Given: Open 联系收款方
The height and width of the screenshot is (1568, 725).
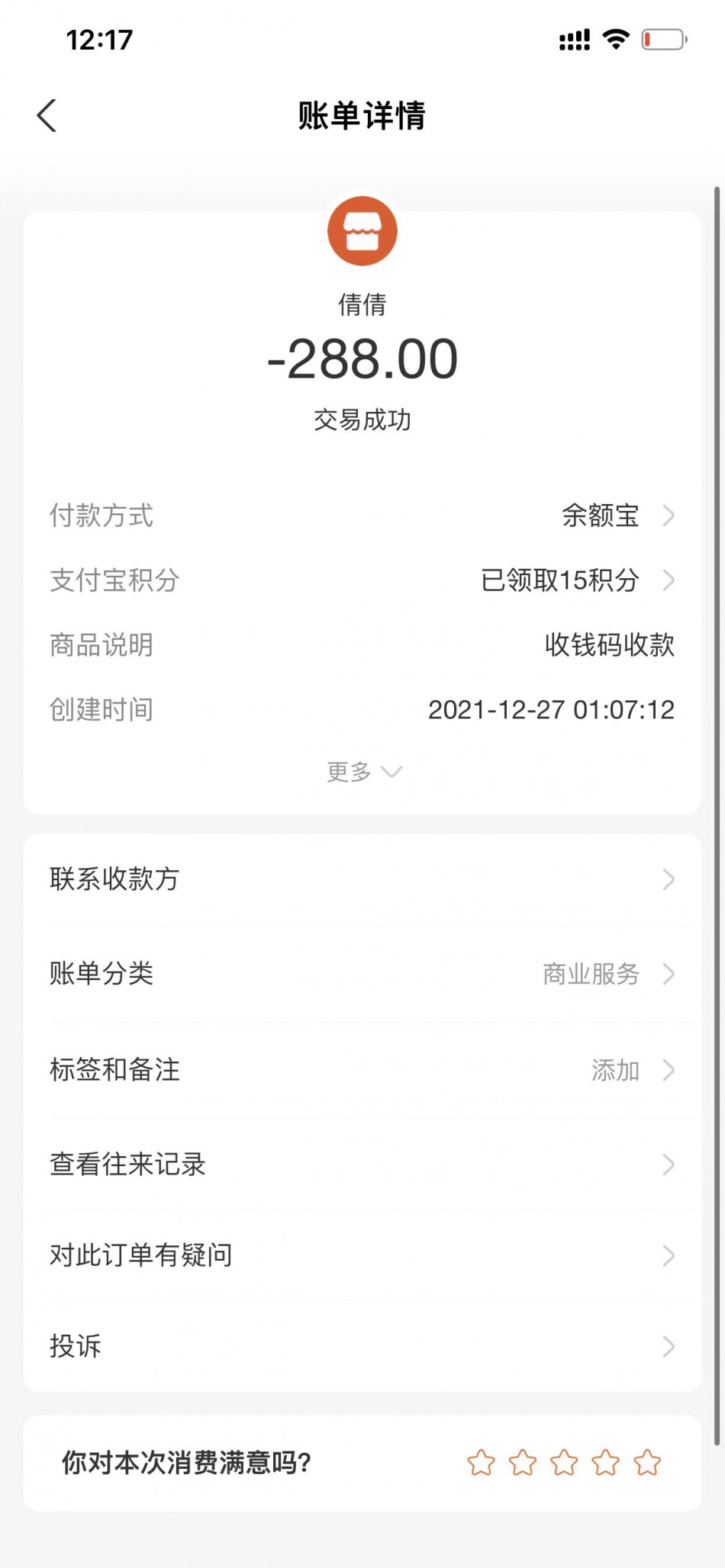Looking at the screenshot, I should 362,879.
